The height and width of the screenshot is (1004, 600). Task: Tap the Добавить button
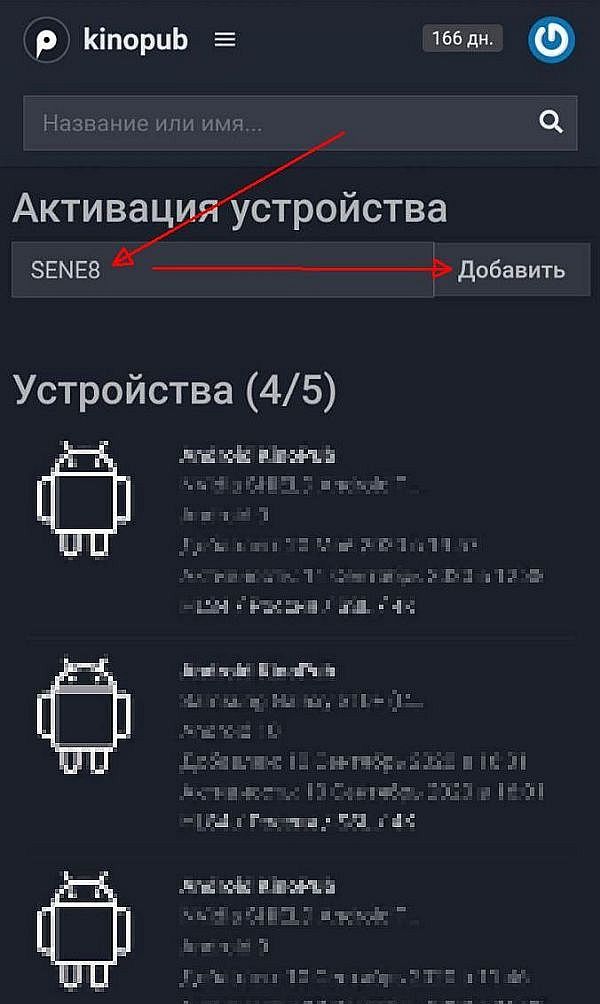click(x=511, y=270)
